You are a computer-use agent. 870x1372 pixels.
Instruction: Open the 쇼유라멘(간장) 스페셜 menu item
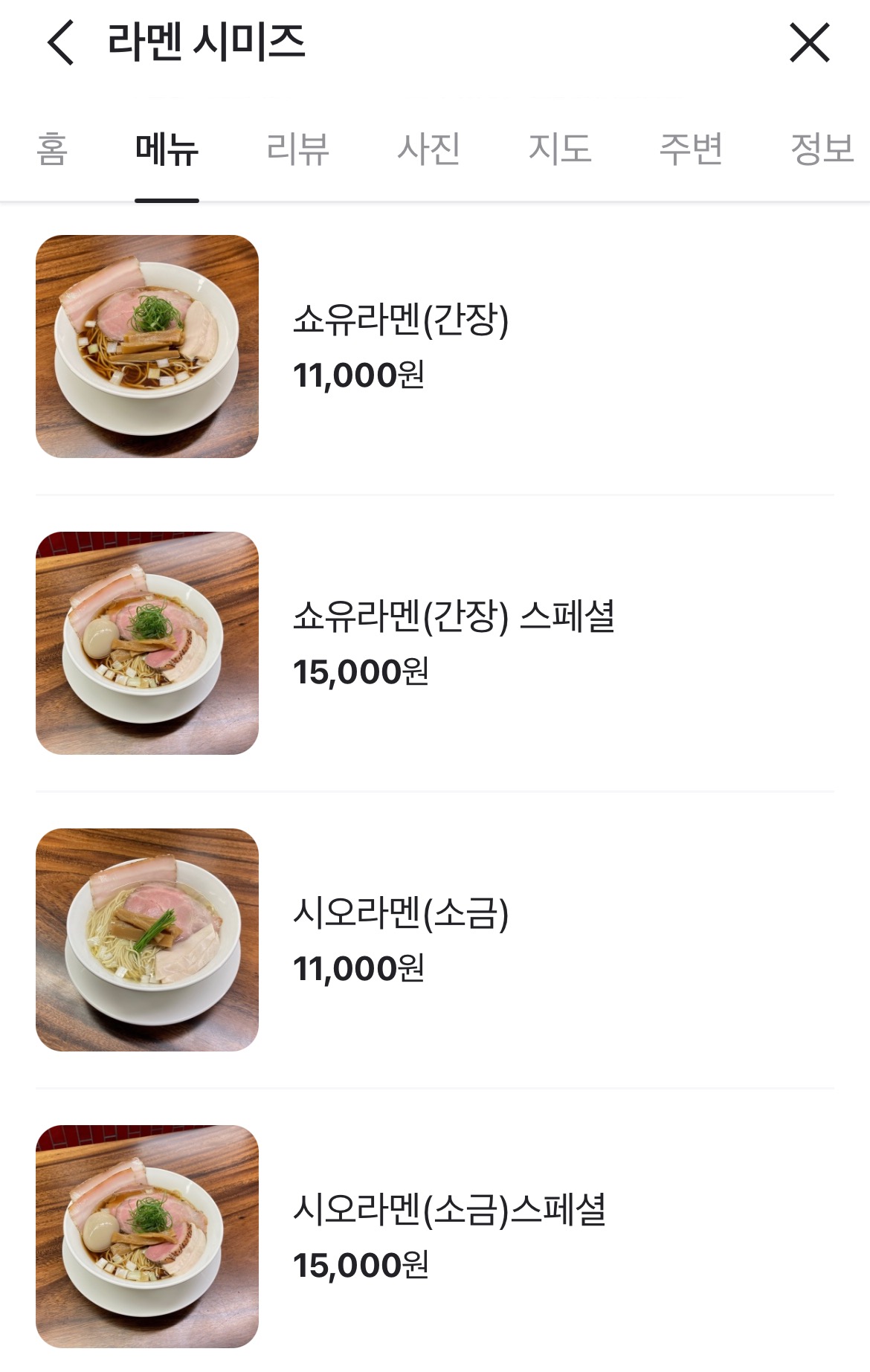454,643
